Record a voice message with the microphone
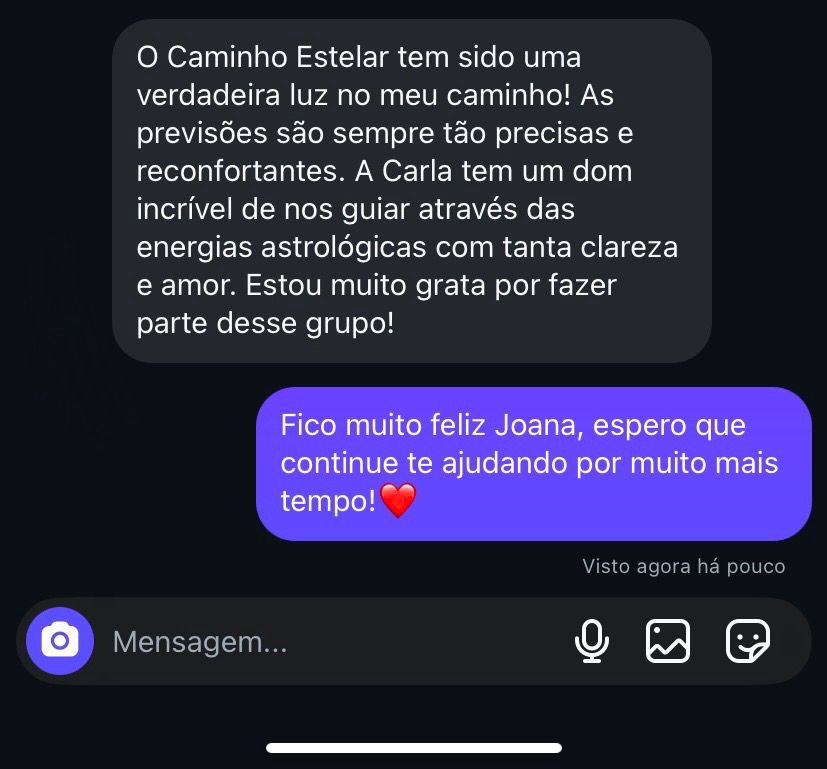 [592, 641]
